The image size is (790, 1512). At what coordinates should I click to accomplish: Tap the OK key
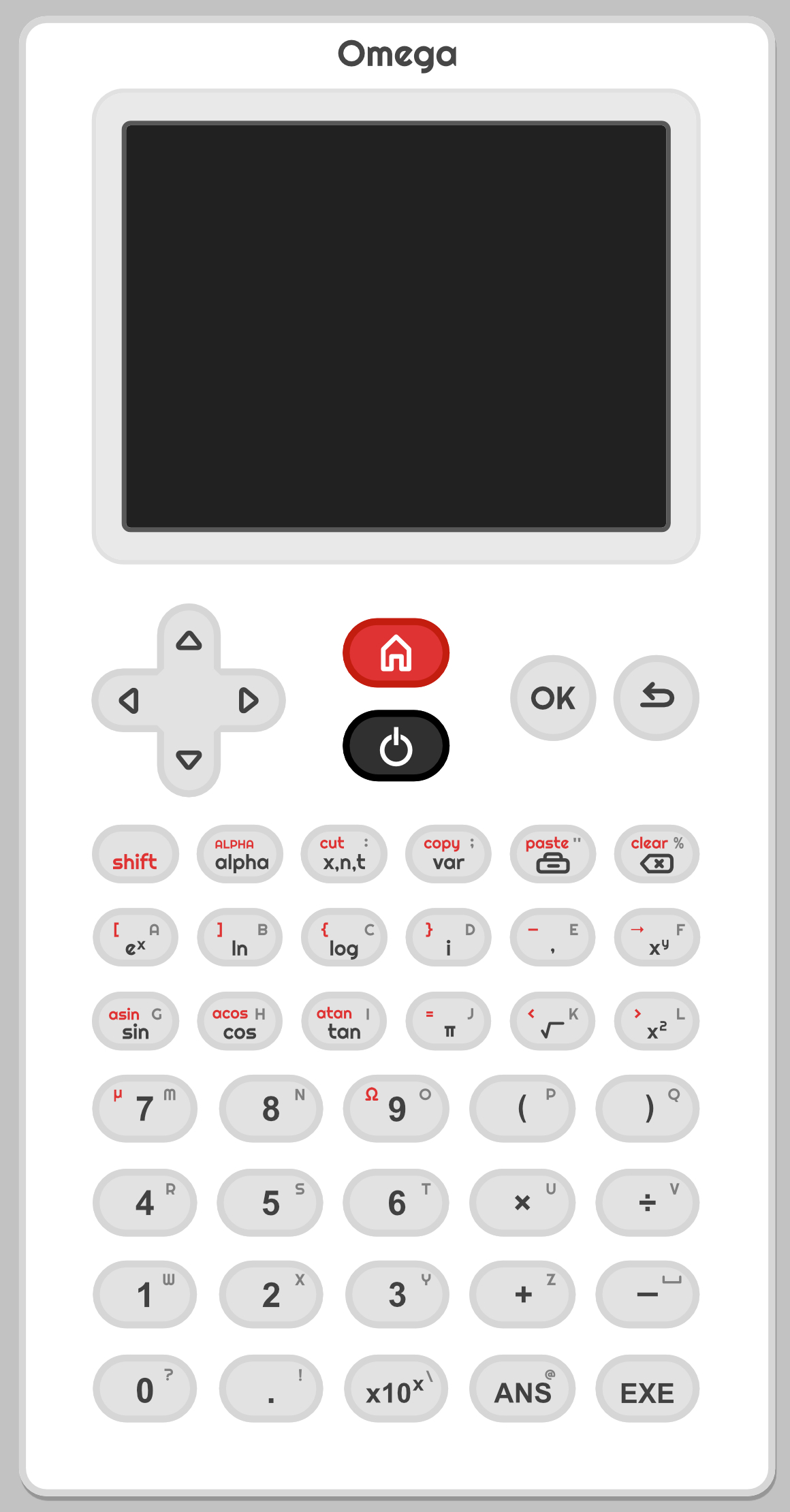pos(553,697)
